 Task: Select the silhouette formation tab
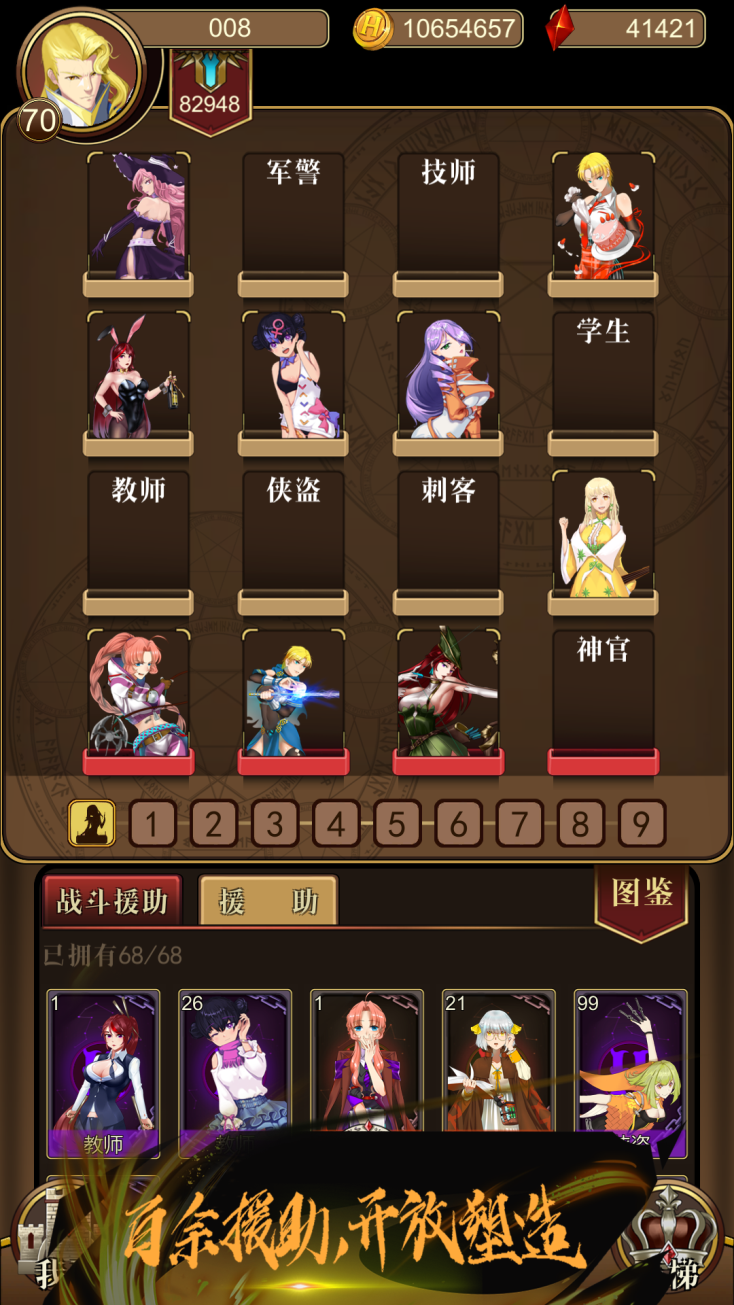(92, 825)
